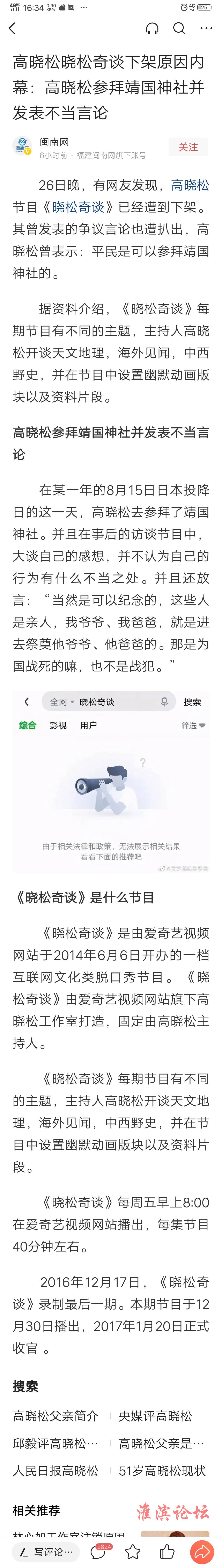Search for 邱毅评高晓松
This screenshot has height=1568, width=222.
[55, 1443]
